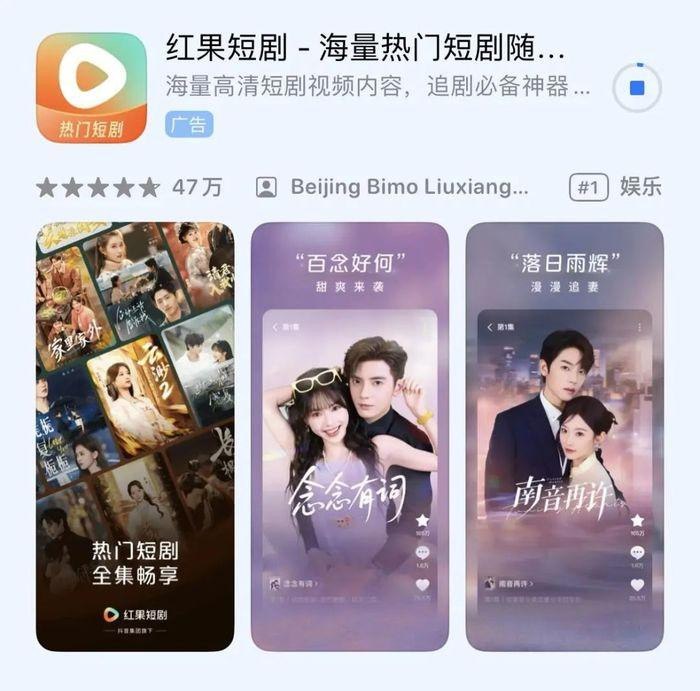The image size is (700, 691).
Task: View the 热门短剧 全集畅享 screenshot
Action: tap(135, 436)
